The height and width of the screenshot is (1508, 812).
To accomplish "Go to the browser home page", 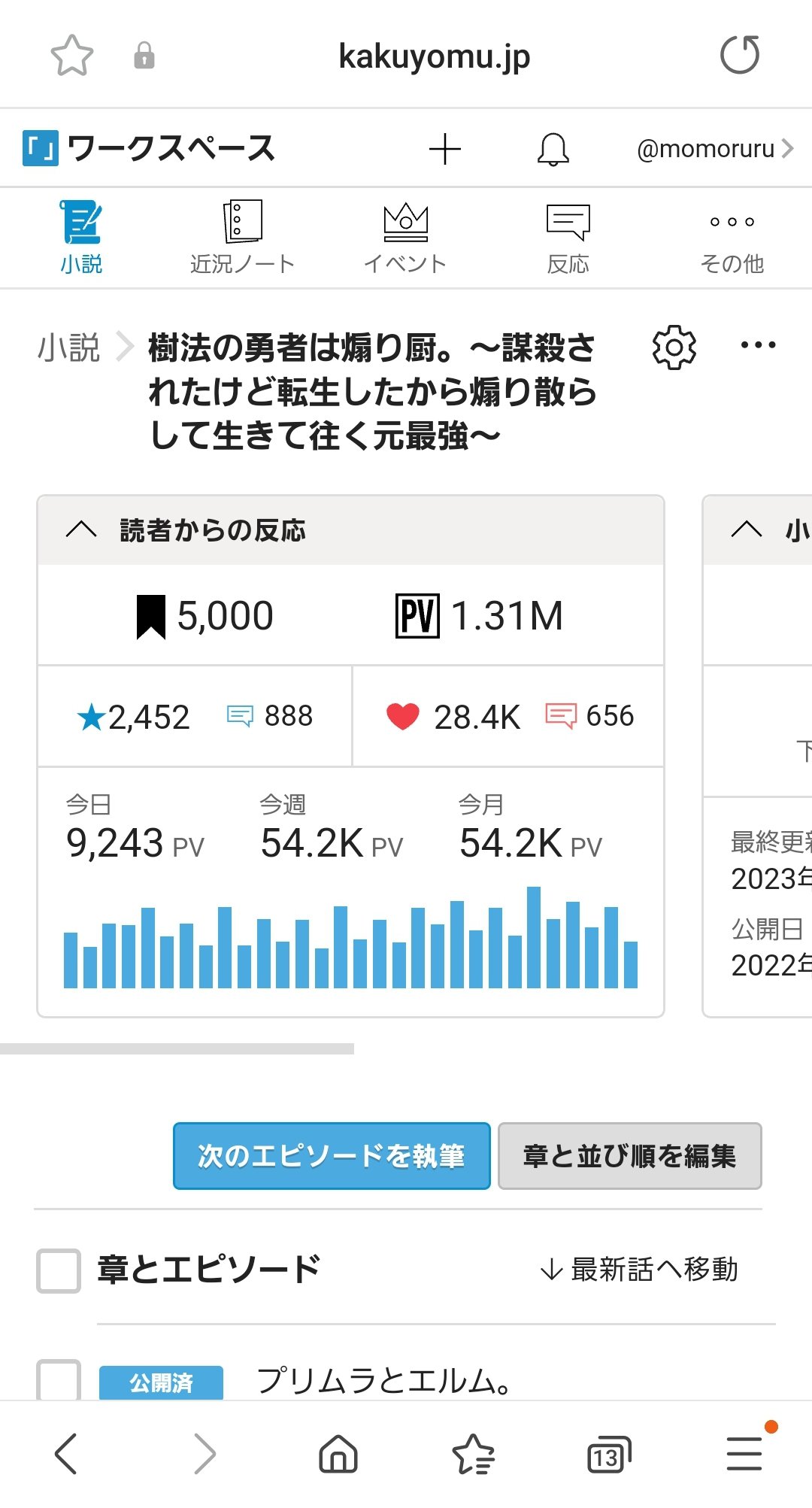I will pyautogui.click(x=338, y=1453).
